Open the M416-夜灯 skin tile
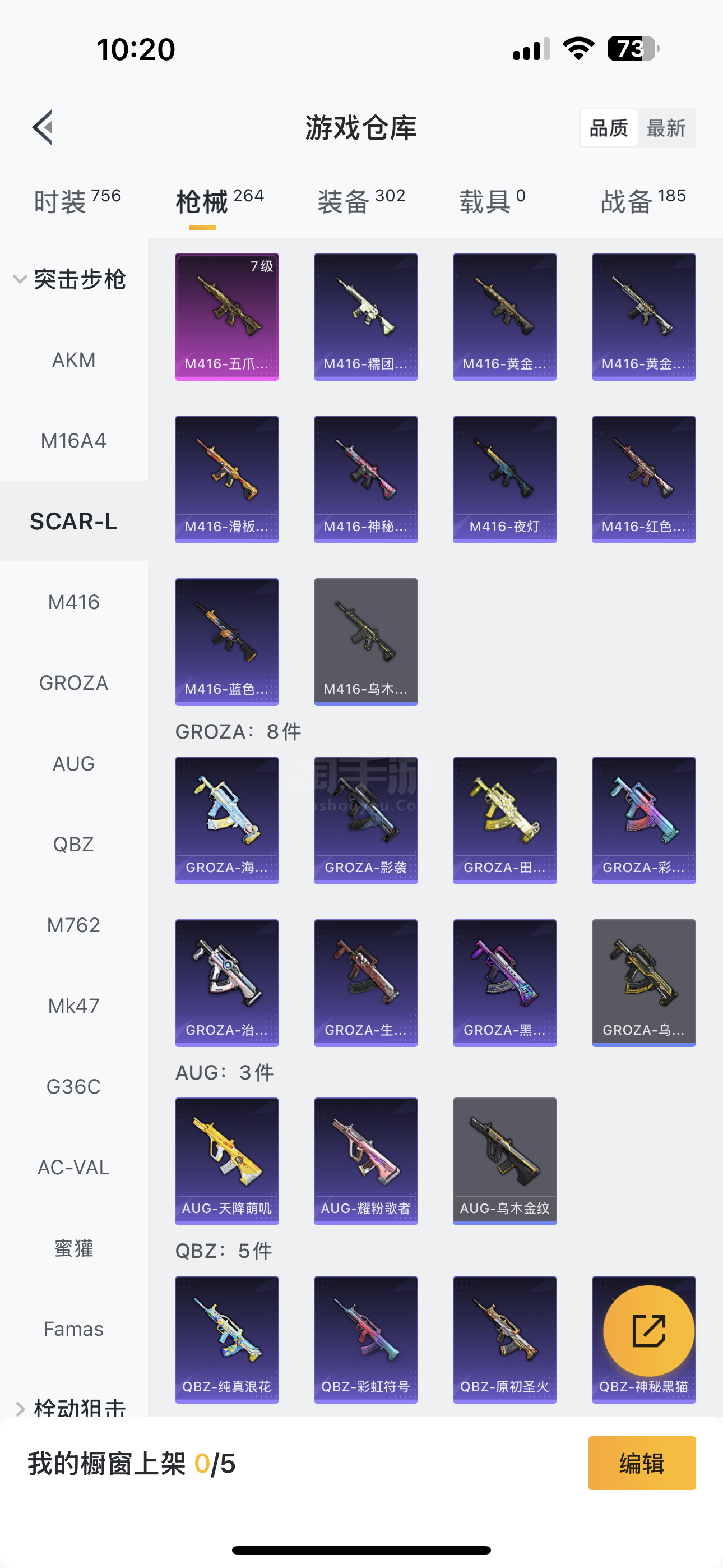723x1568 pixels. point(504,479)
